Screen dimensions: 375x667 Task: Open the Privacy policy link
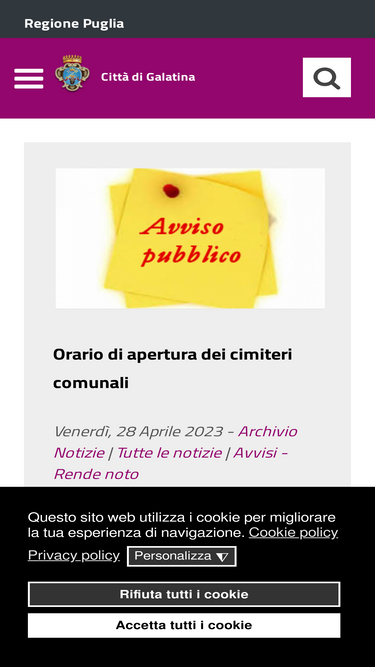tap(74, 555)
